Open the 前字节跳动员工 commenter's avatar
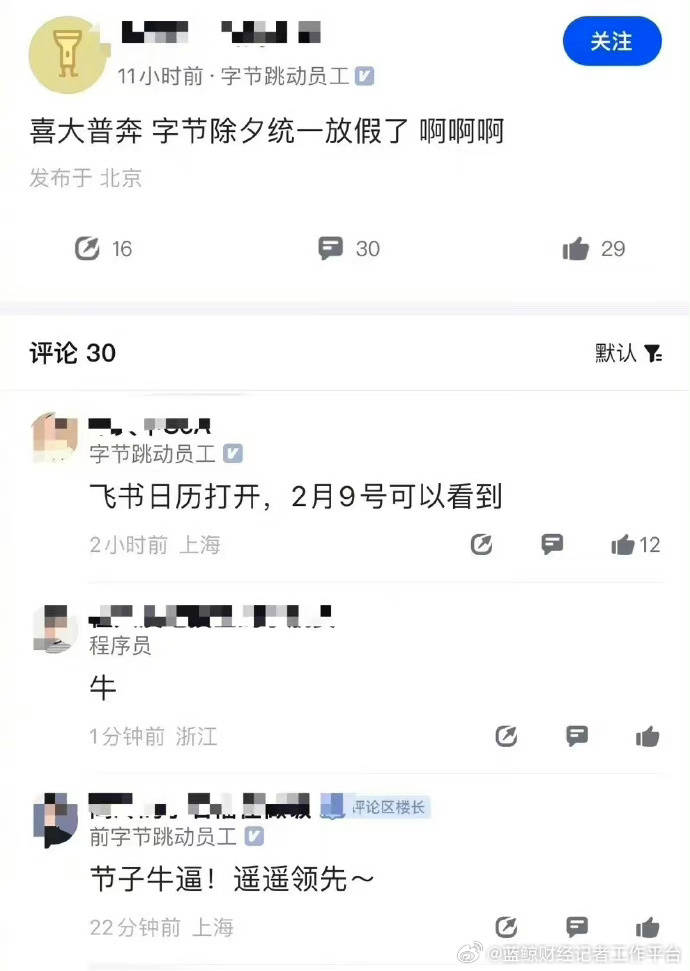Image resolution: width=690 pixels, height=971 pixels. [55, 820]
